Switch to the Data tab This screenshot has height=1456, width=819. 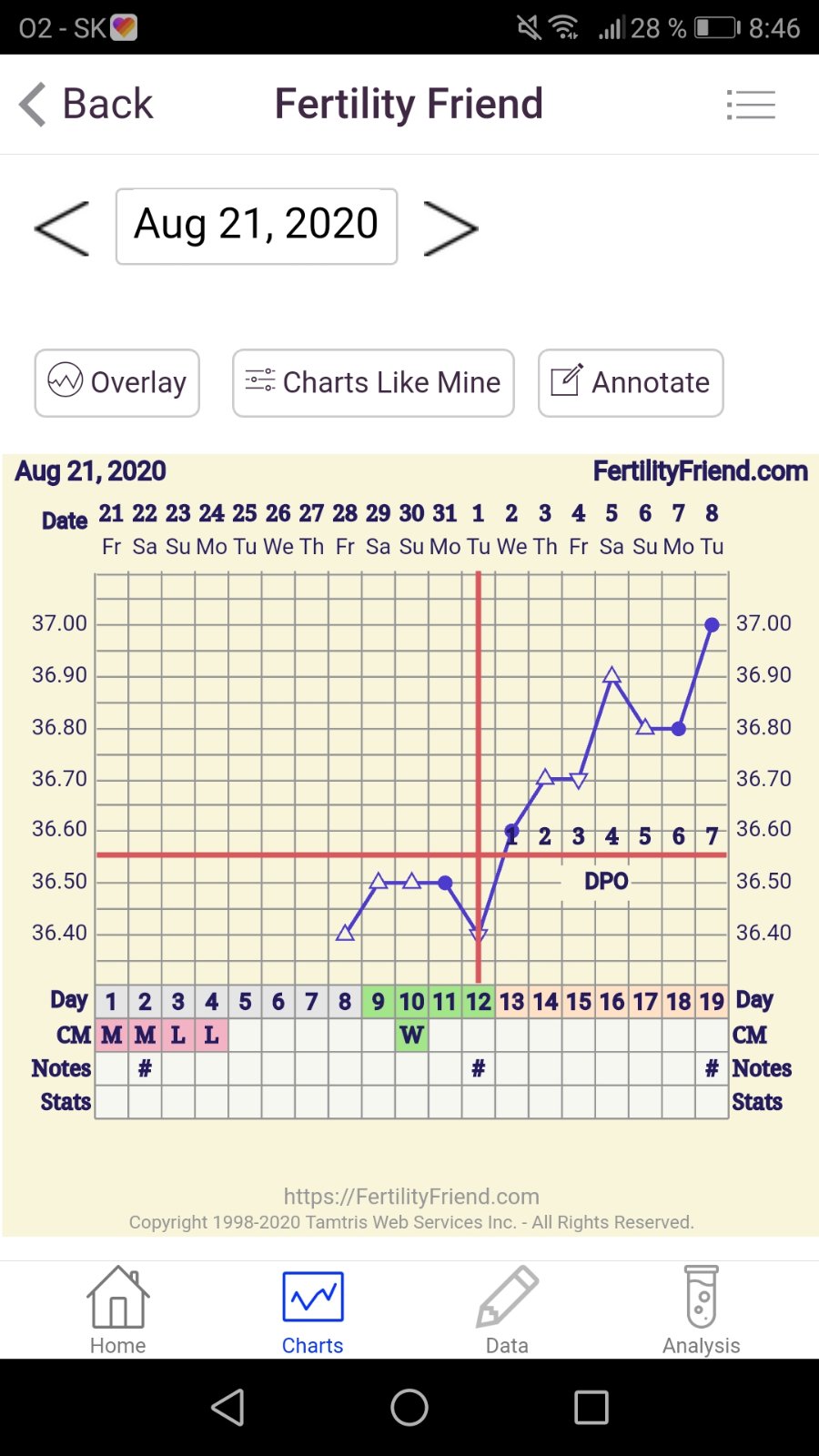(x=507, y=1310)
